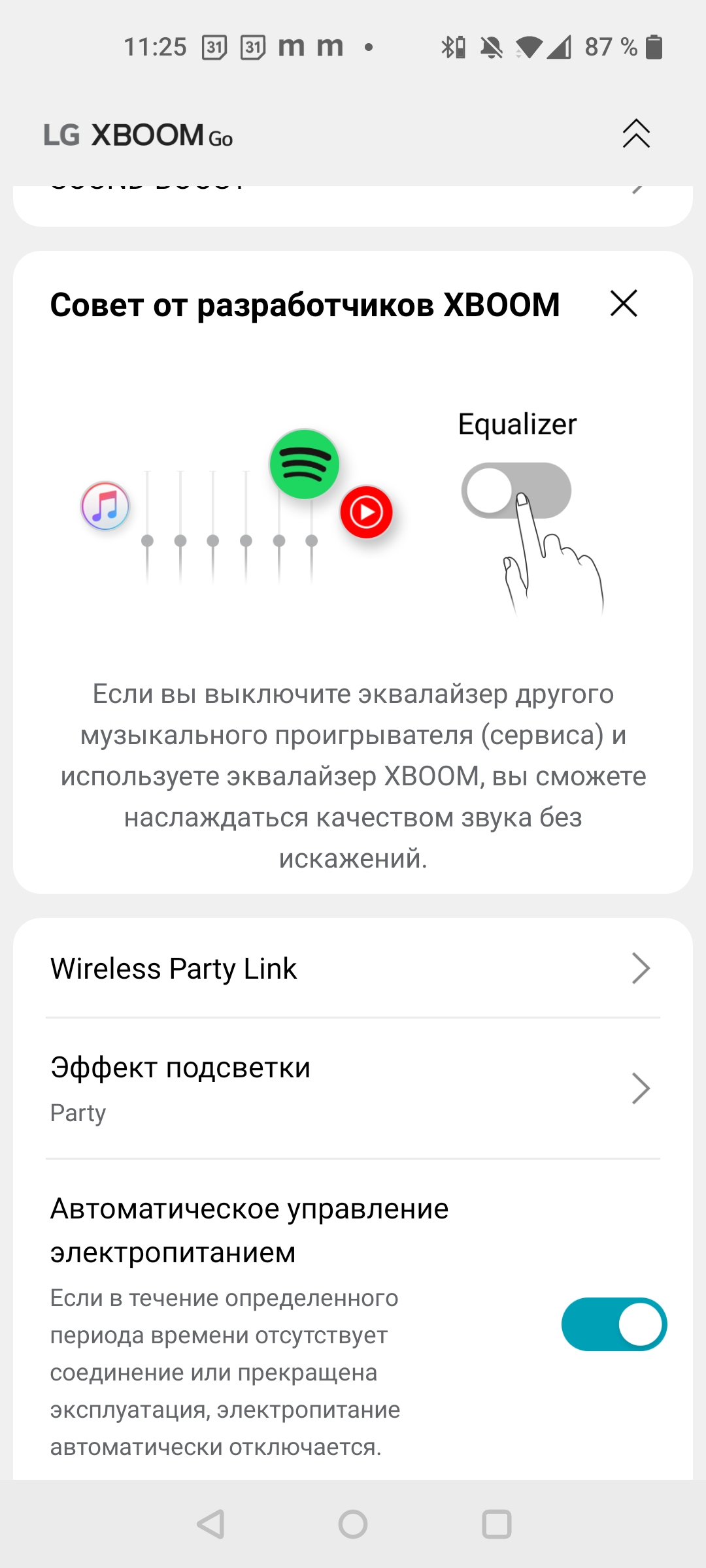Collapse the header with the double-chevron icon
The image size is (706, 1568).
635,134
